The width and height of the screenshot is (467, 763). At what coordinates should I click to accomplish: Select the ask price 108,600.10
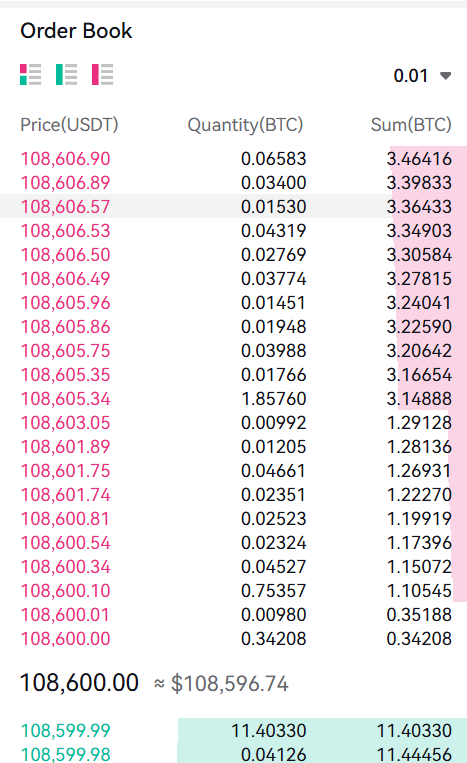pos(66,591)
